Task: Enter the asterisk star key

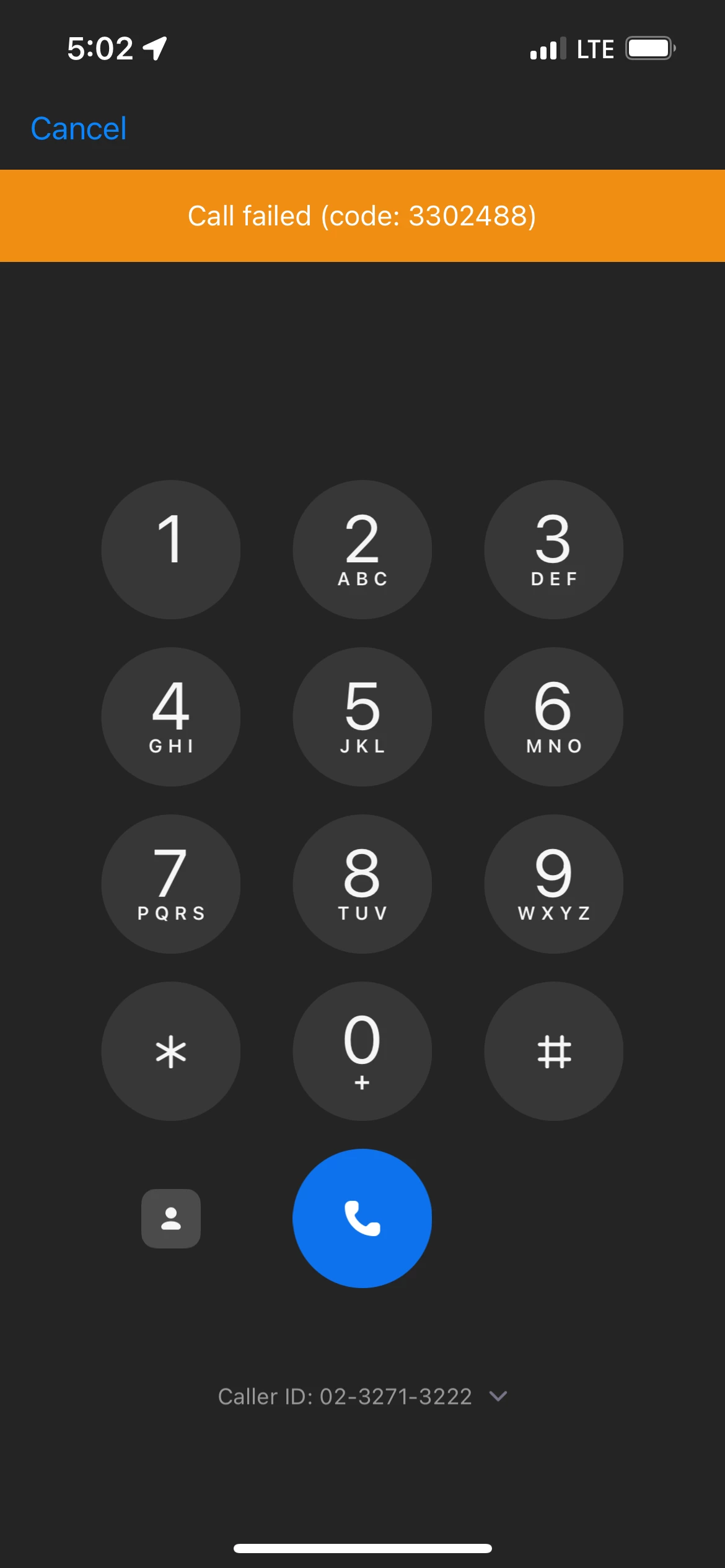Action: coord(171,1051)
